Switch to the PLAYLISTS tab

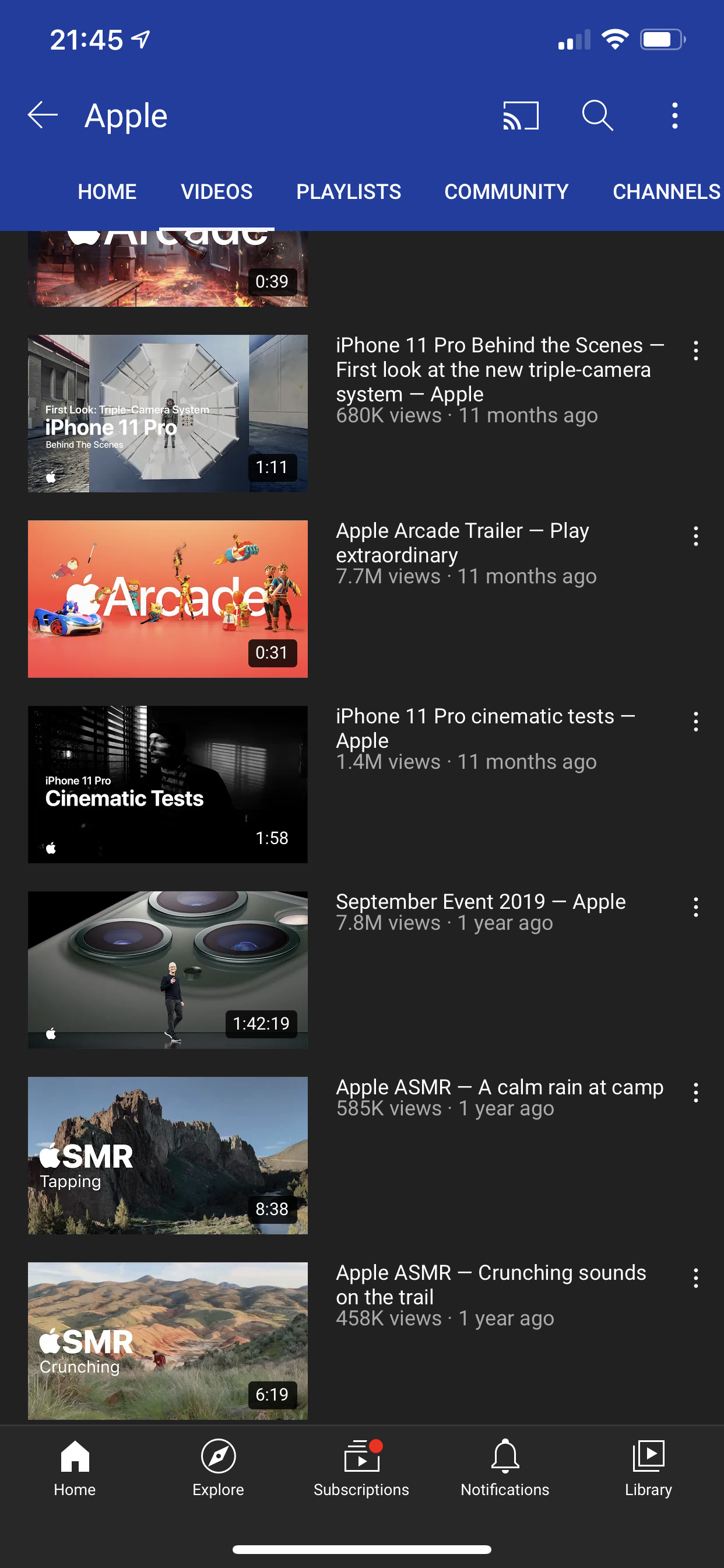[x=348, y=192]
